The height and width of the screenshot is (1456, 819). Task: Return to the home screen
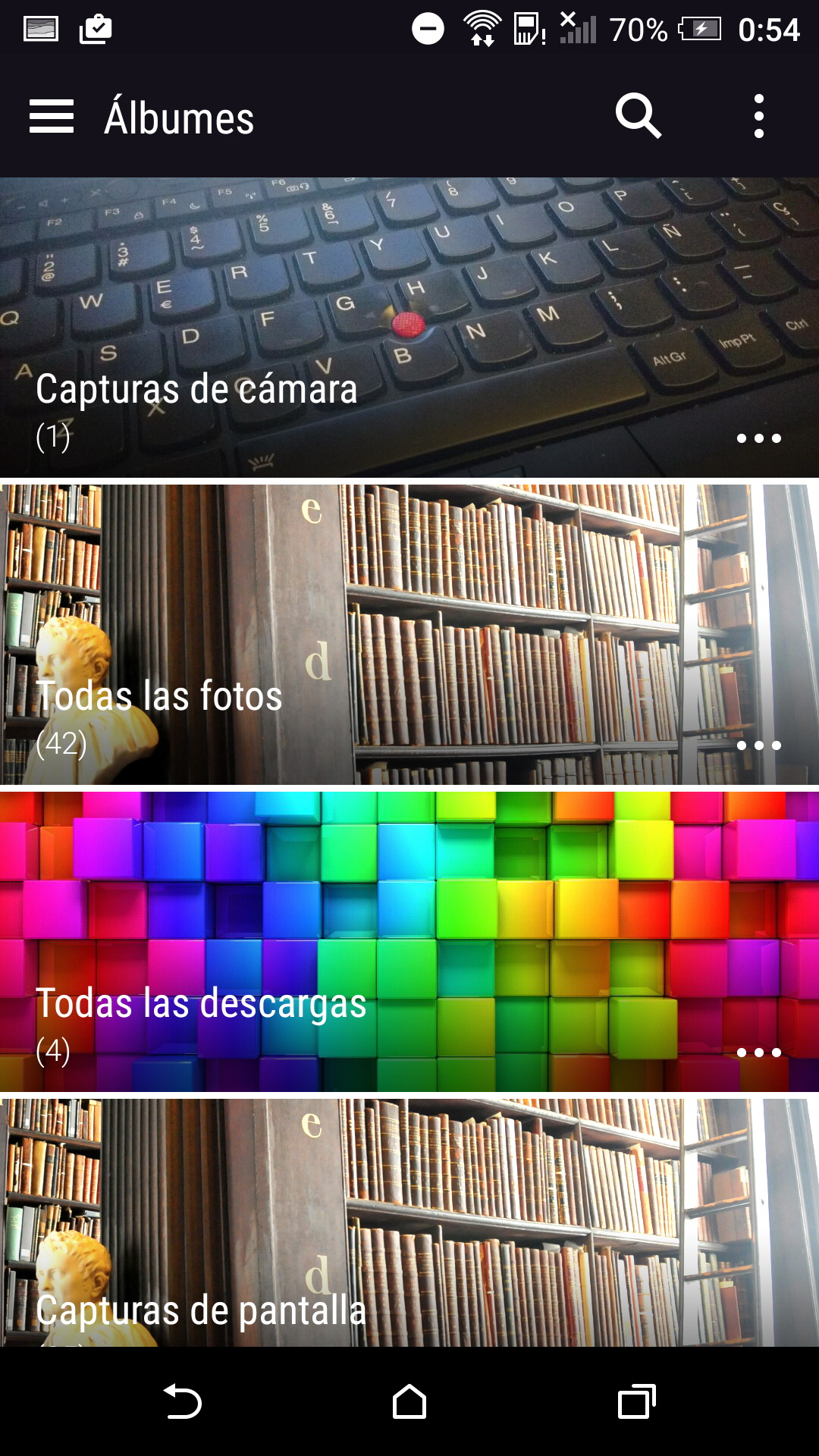click(409, 1401)
